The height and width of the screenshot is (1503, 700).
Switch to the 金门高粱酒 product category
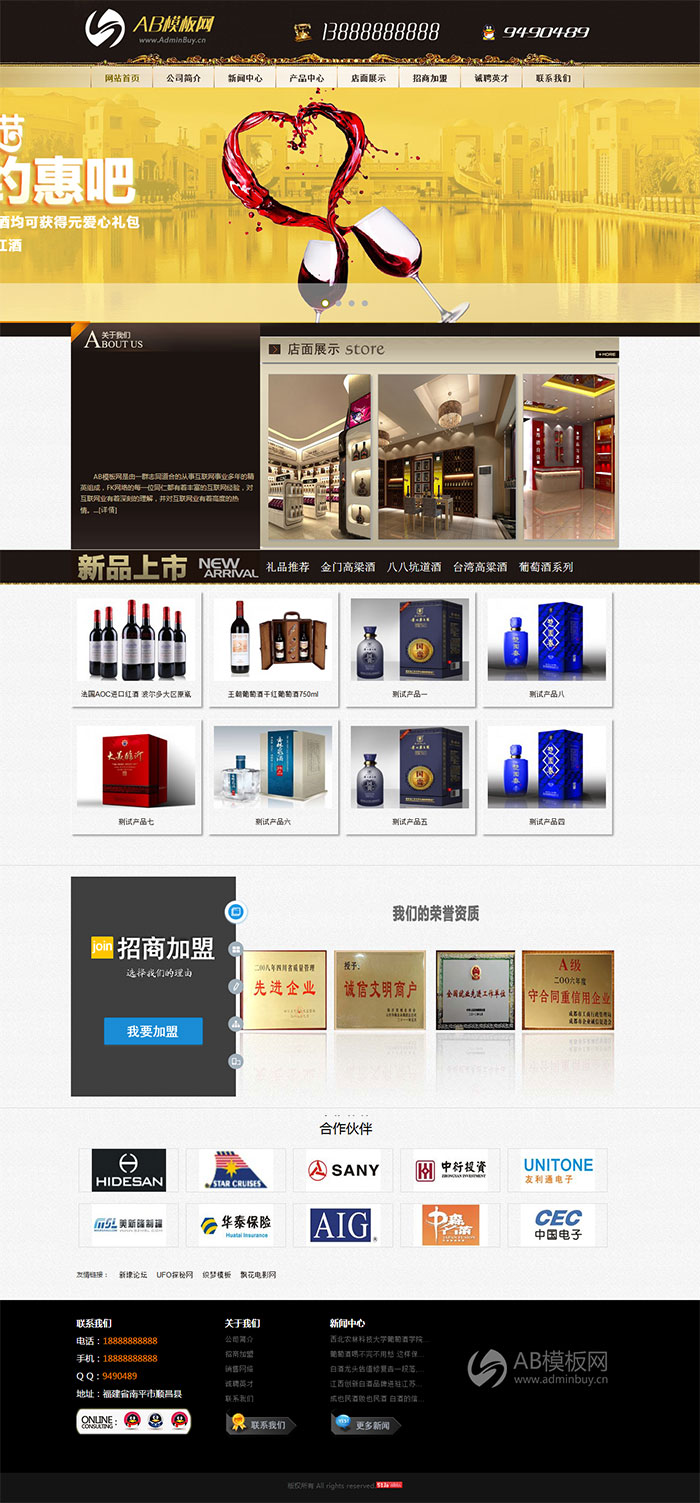[348, 567]
